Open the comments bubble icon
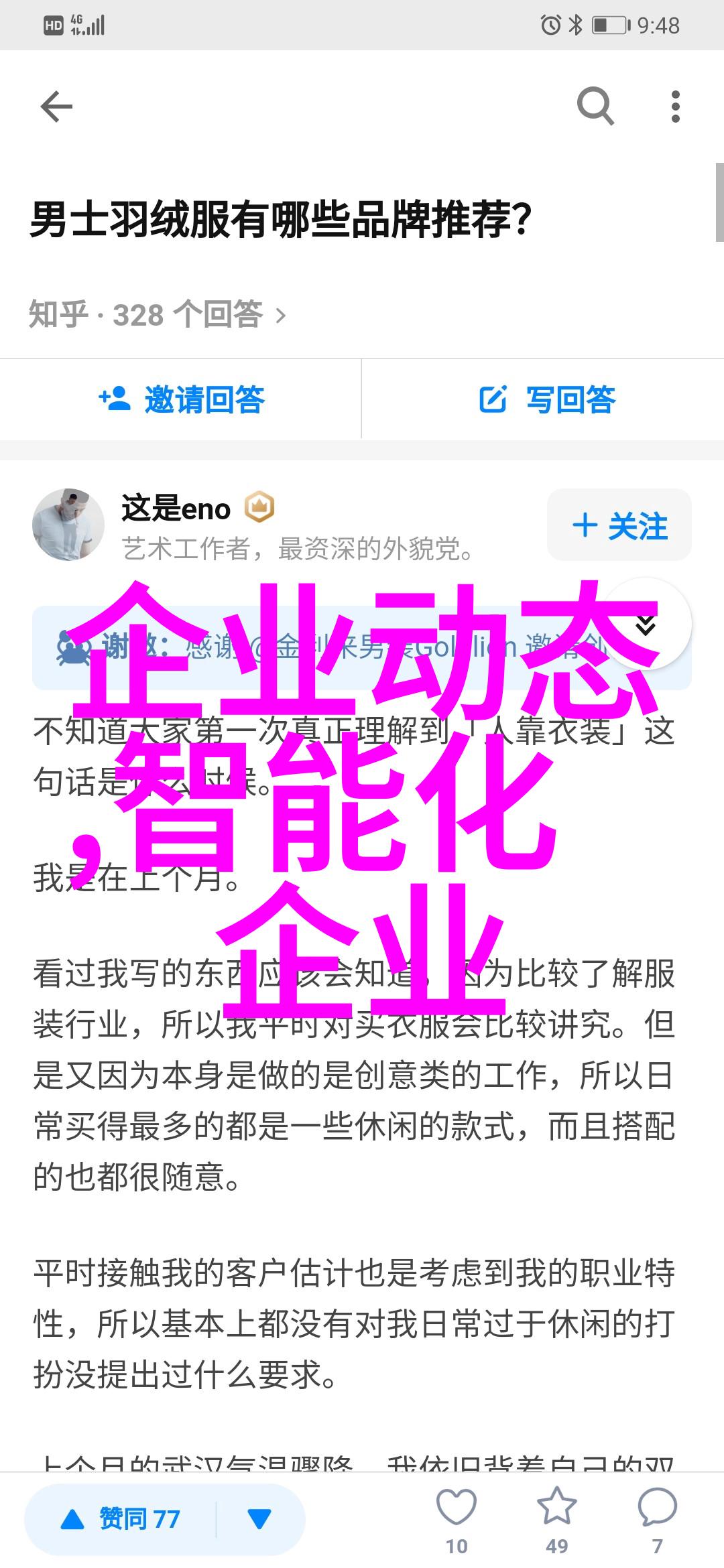Screen dimensions: 724x1568 coord(657,1508)
